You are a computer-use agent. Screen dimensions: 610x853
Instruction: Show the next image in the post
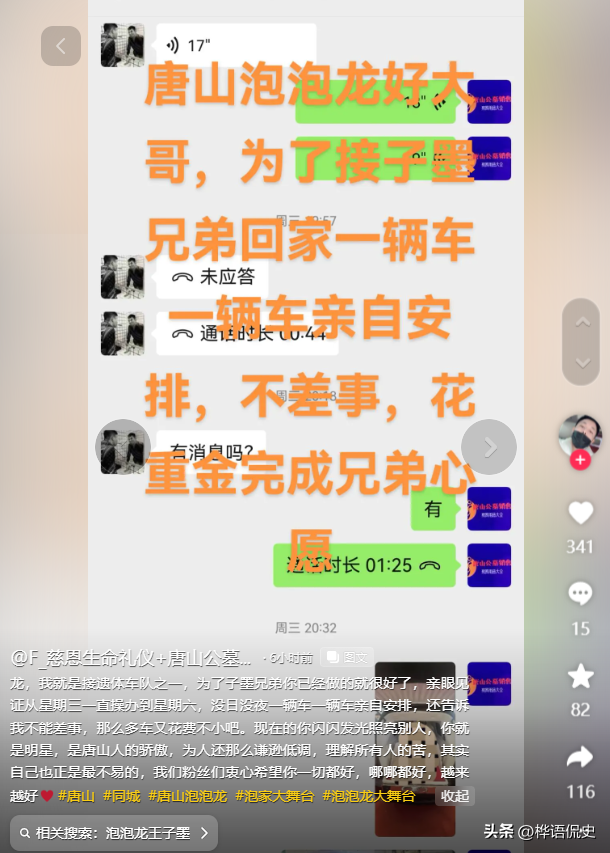pos(489,447)
